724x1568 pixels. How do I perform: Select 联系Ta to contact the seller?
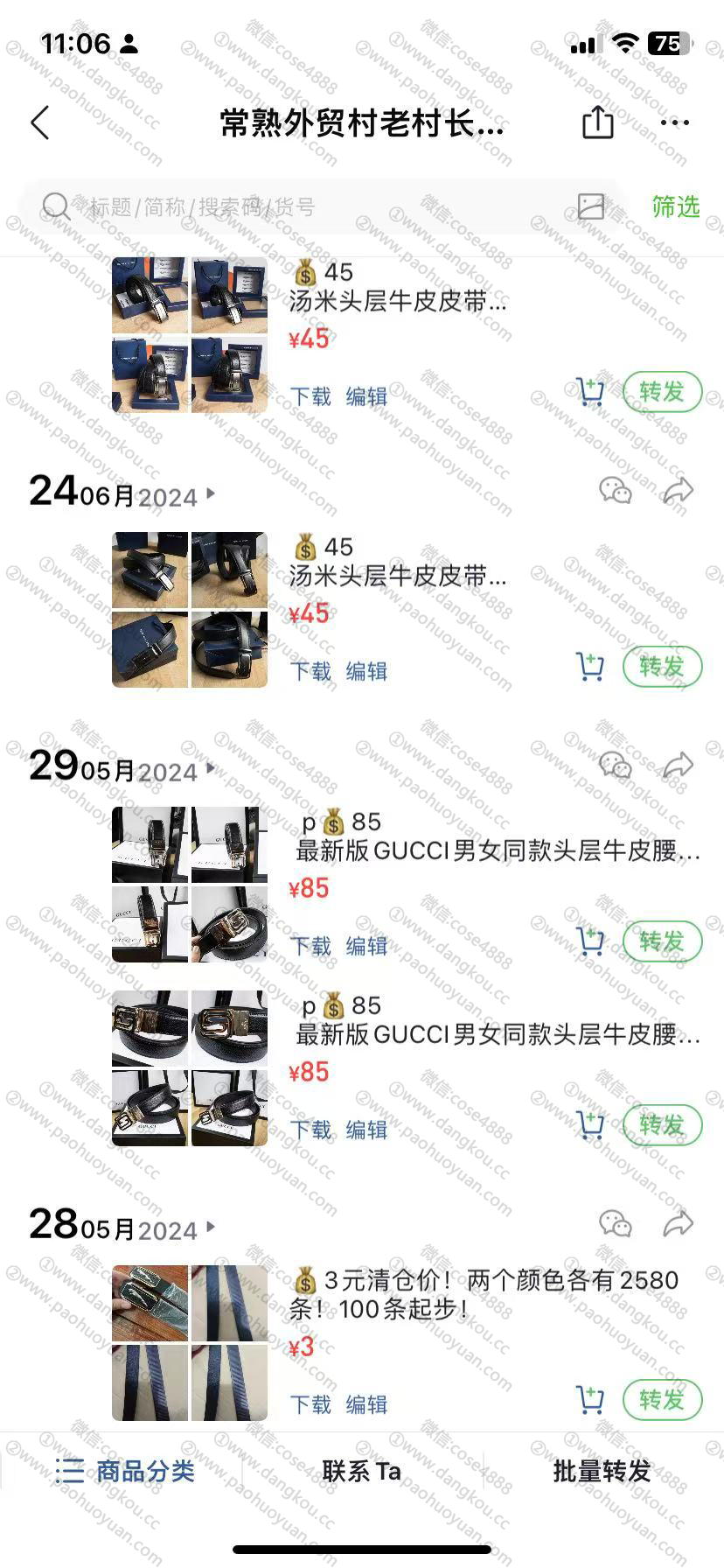pos(361,1471)
